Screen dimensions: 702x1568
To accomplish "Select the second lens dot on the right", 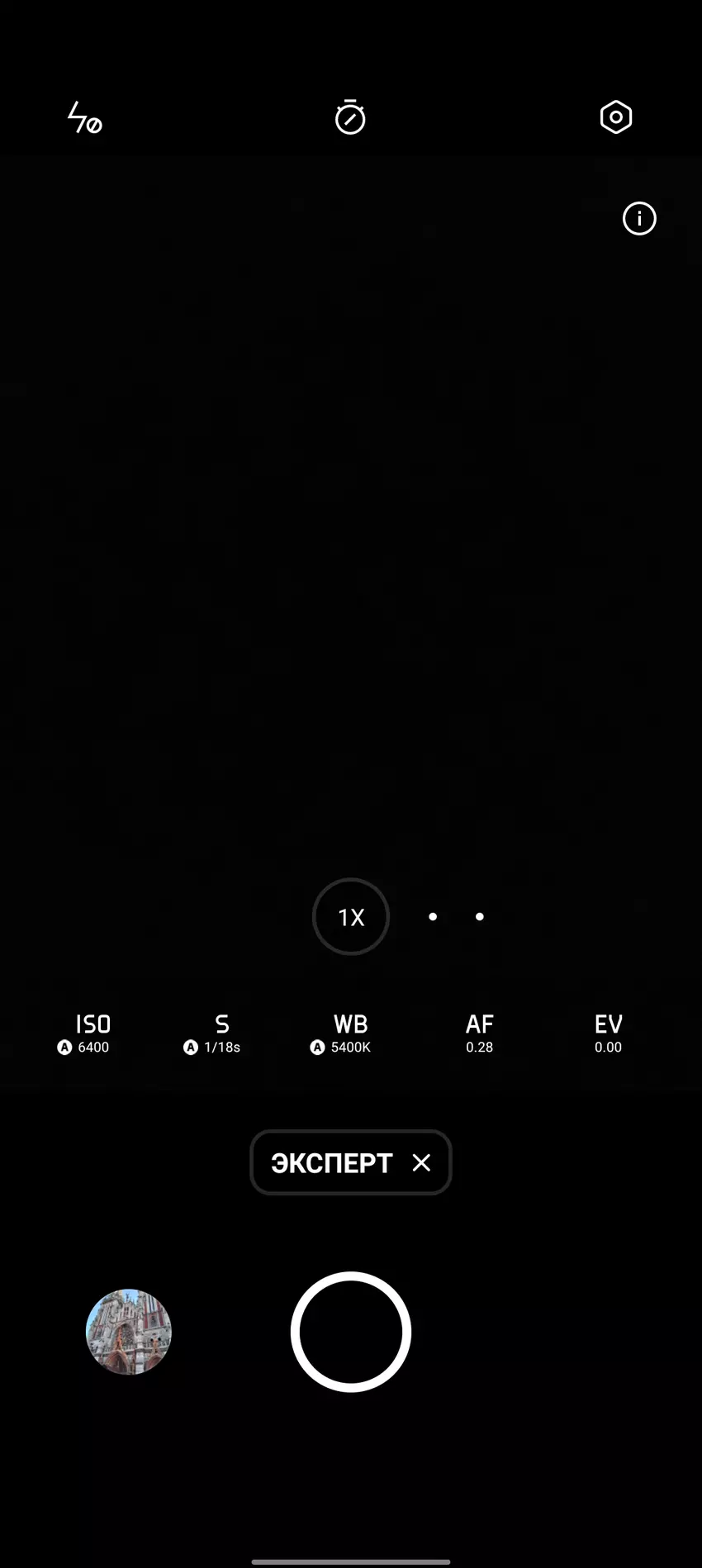I will pos(479,917).
